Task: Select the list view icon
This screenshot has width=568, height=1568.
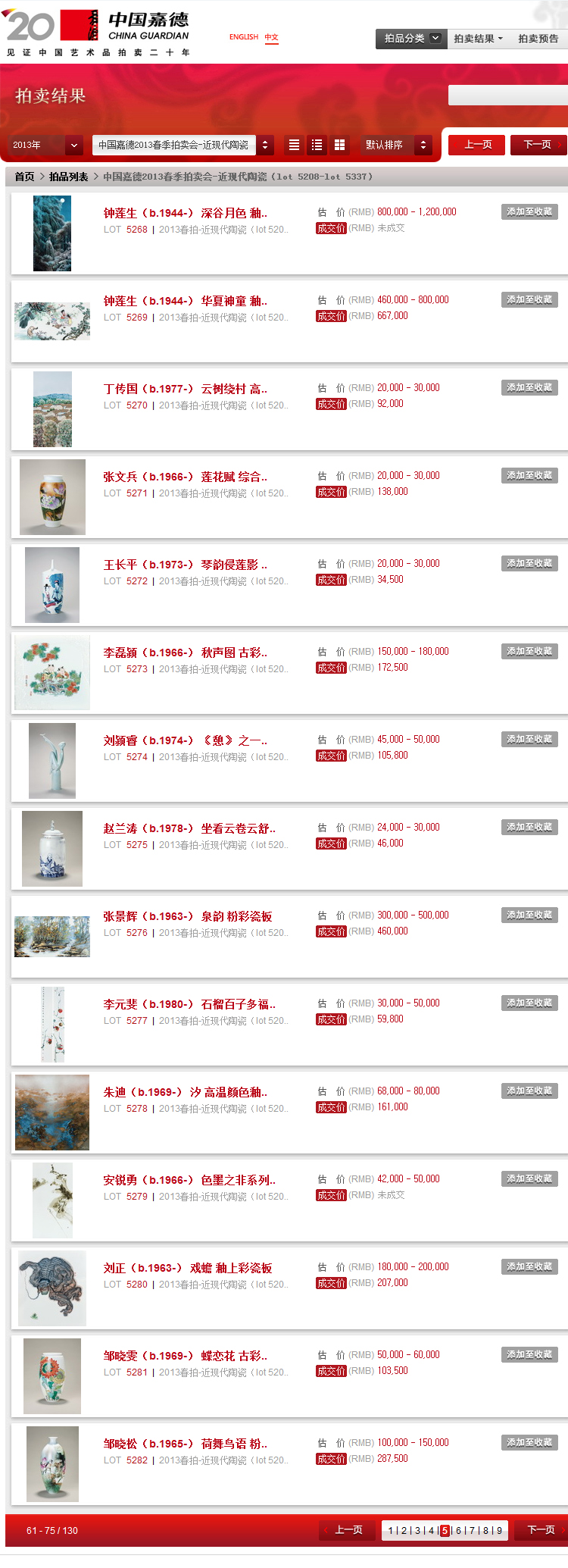Action: (295, 145)
